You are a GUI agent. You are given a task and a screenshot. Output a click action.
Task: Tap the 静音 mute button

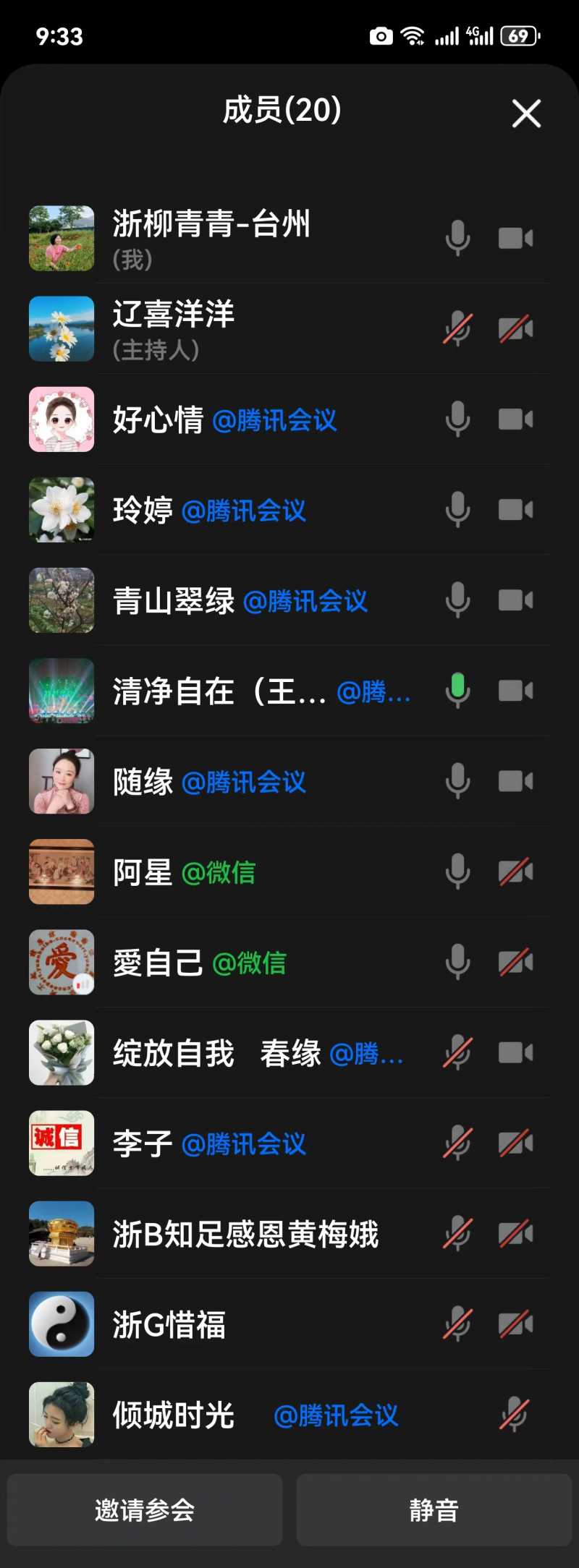point(434,1510)
